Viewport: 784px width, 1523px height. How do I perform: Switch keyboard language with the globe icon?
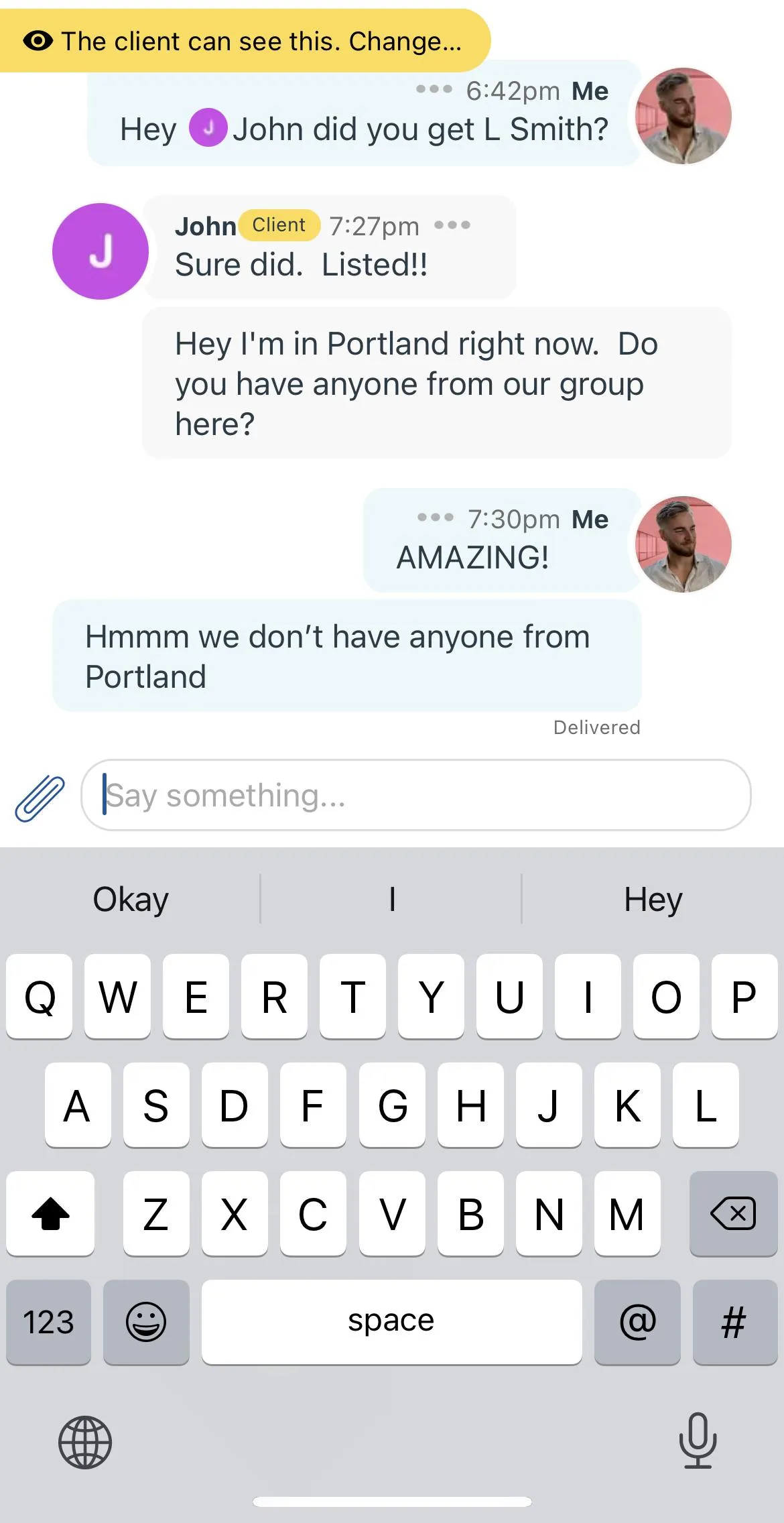point(85,1441)
